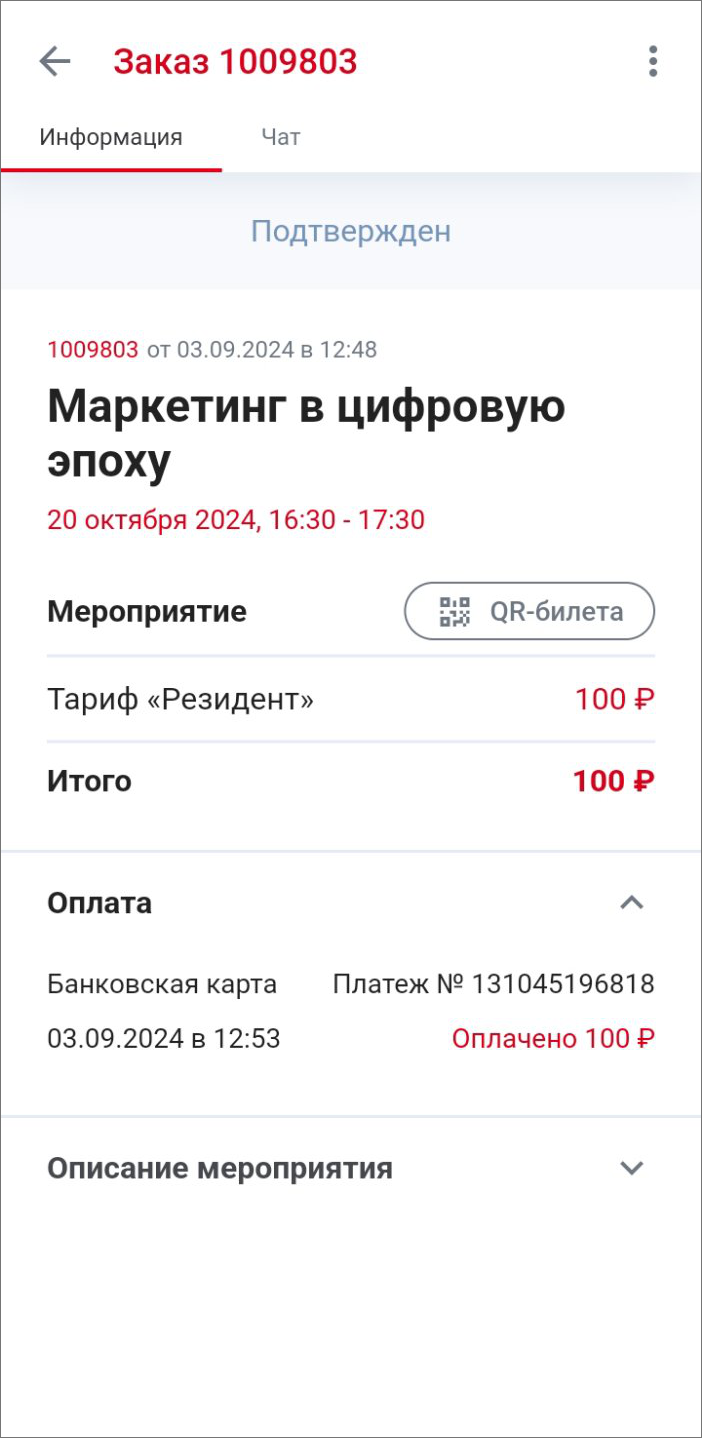Collapse the Оплата section

pos(631,903)
